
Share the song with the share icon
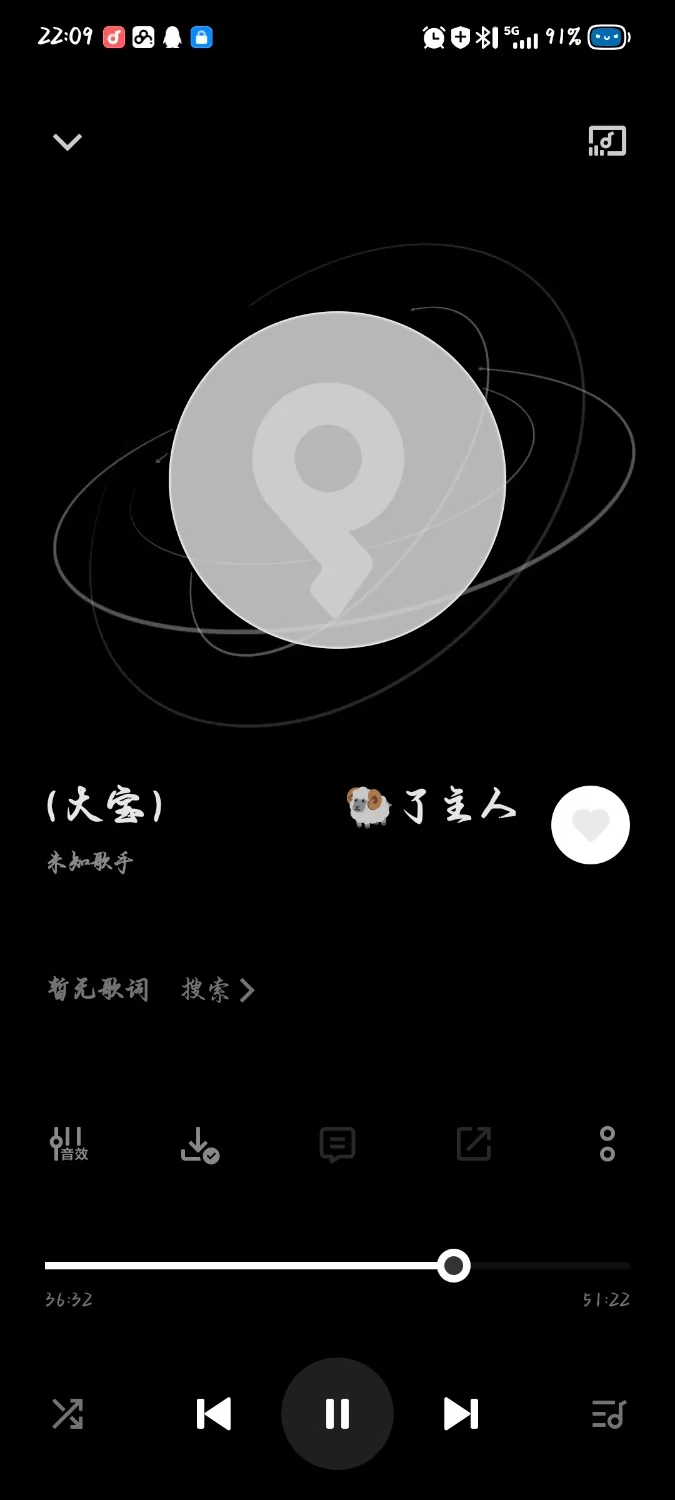coord(474,1144)
